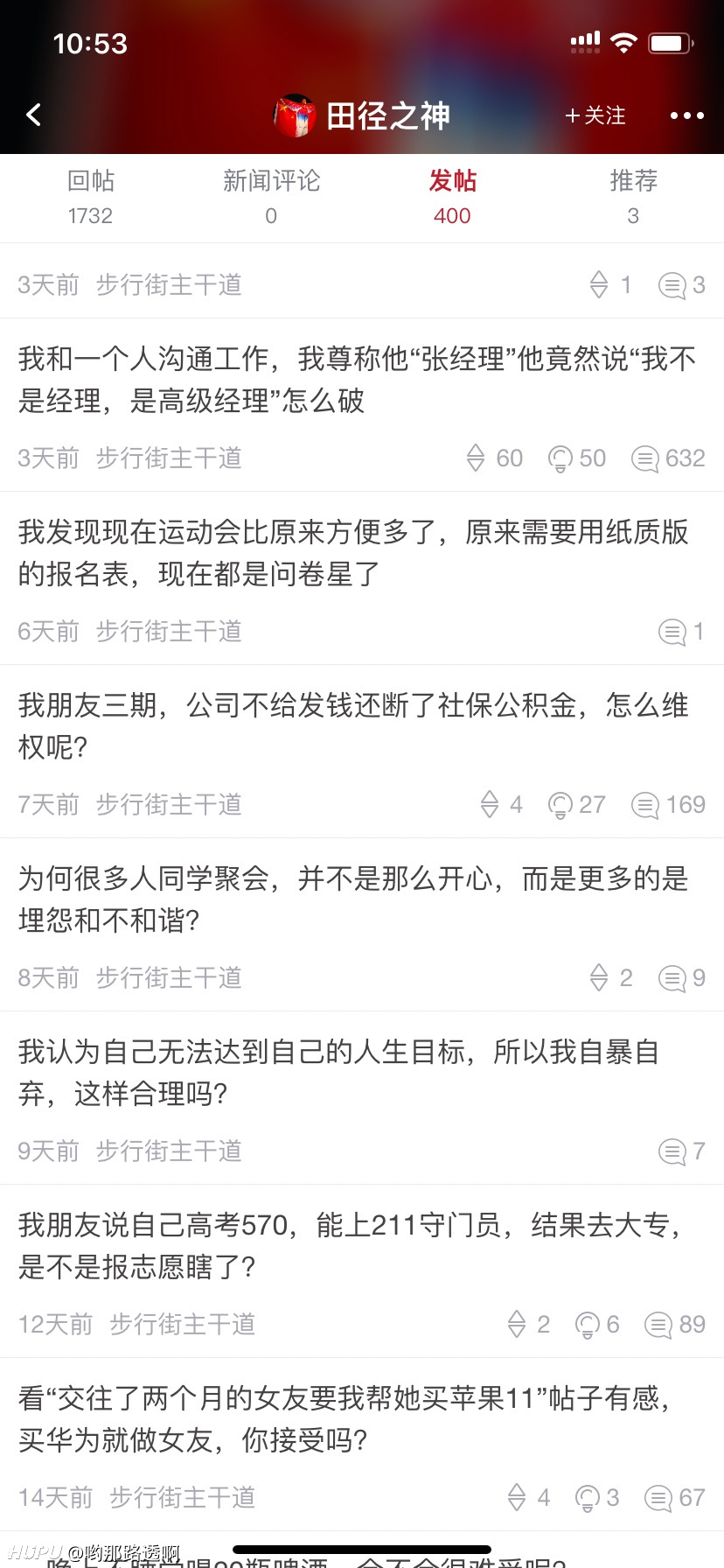Follow 田径之神 with the +关注 button

tap(595, 115)
